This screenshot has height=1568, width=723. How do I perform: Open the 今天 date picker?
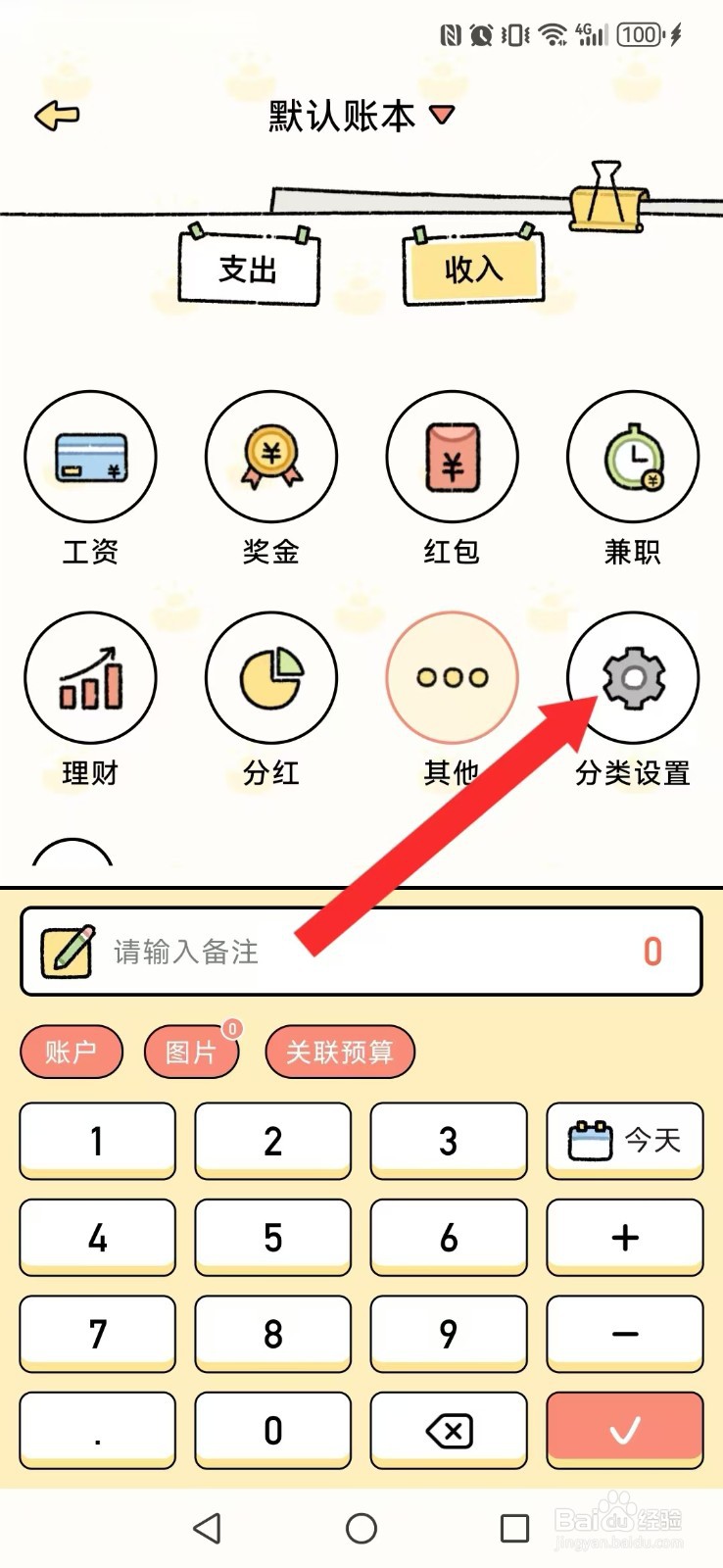click(624, 1141)
